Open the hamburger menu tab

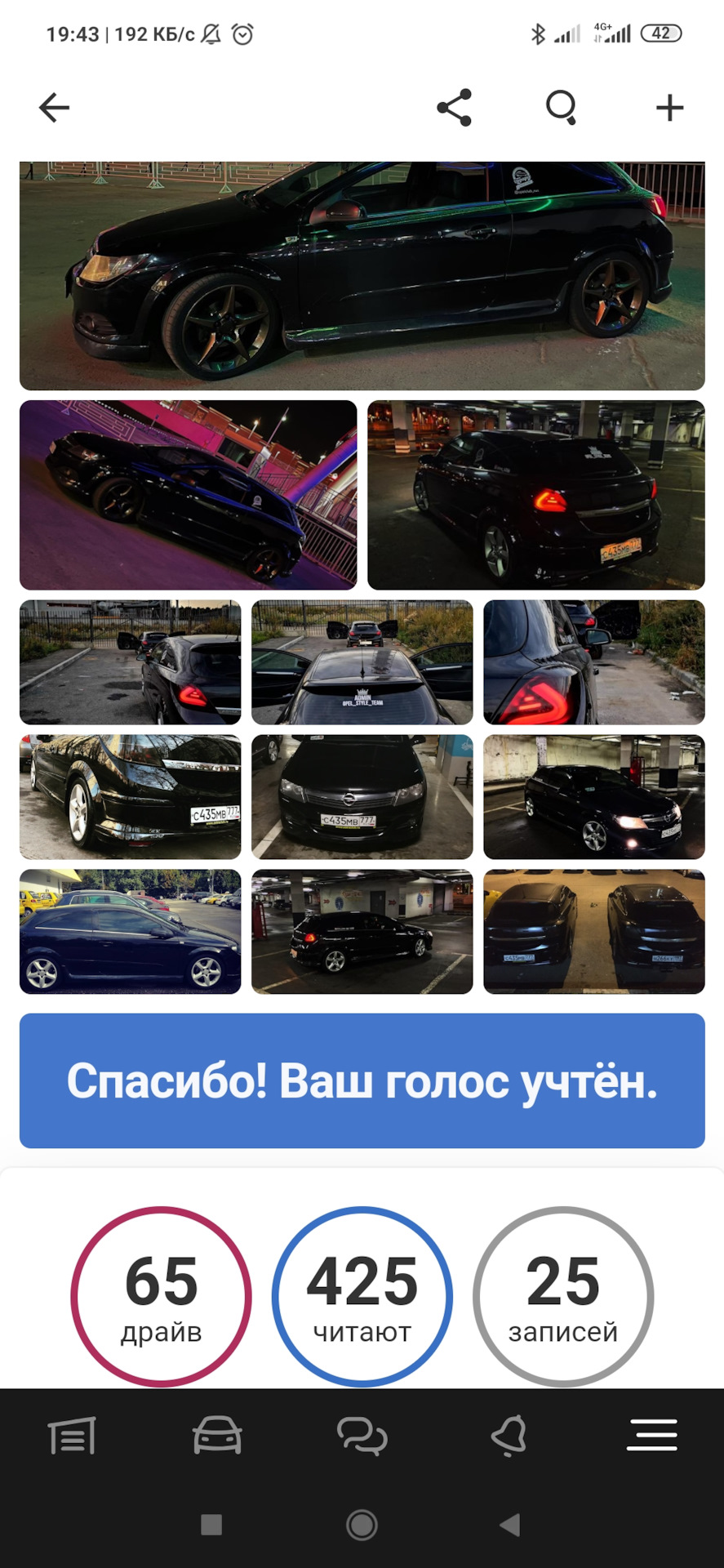coord(651,1435)
